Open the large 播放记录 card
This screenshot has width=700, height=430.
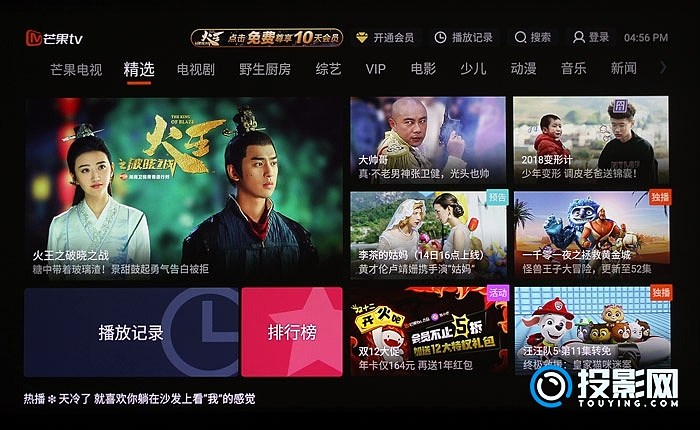[131, 333]
